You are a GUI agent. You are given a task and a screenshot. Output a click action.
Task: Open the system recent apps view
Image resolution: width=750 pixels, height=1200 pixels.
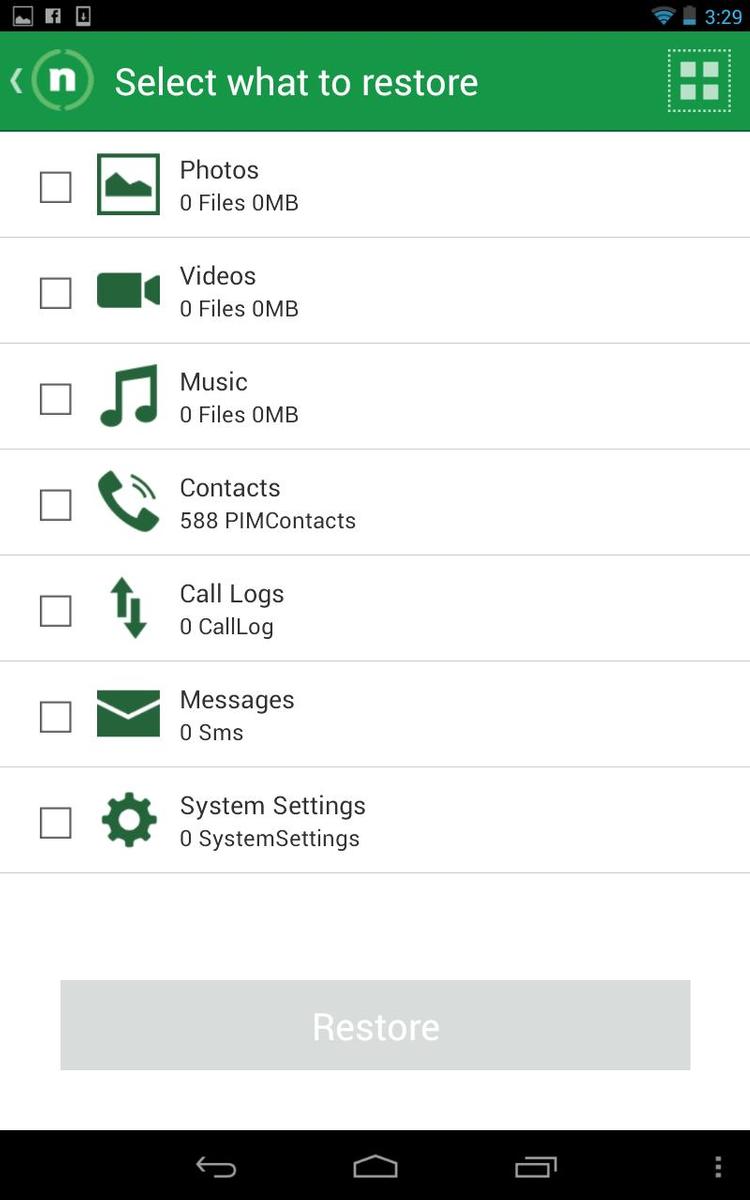[536, 1166]
